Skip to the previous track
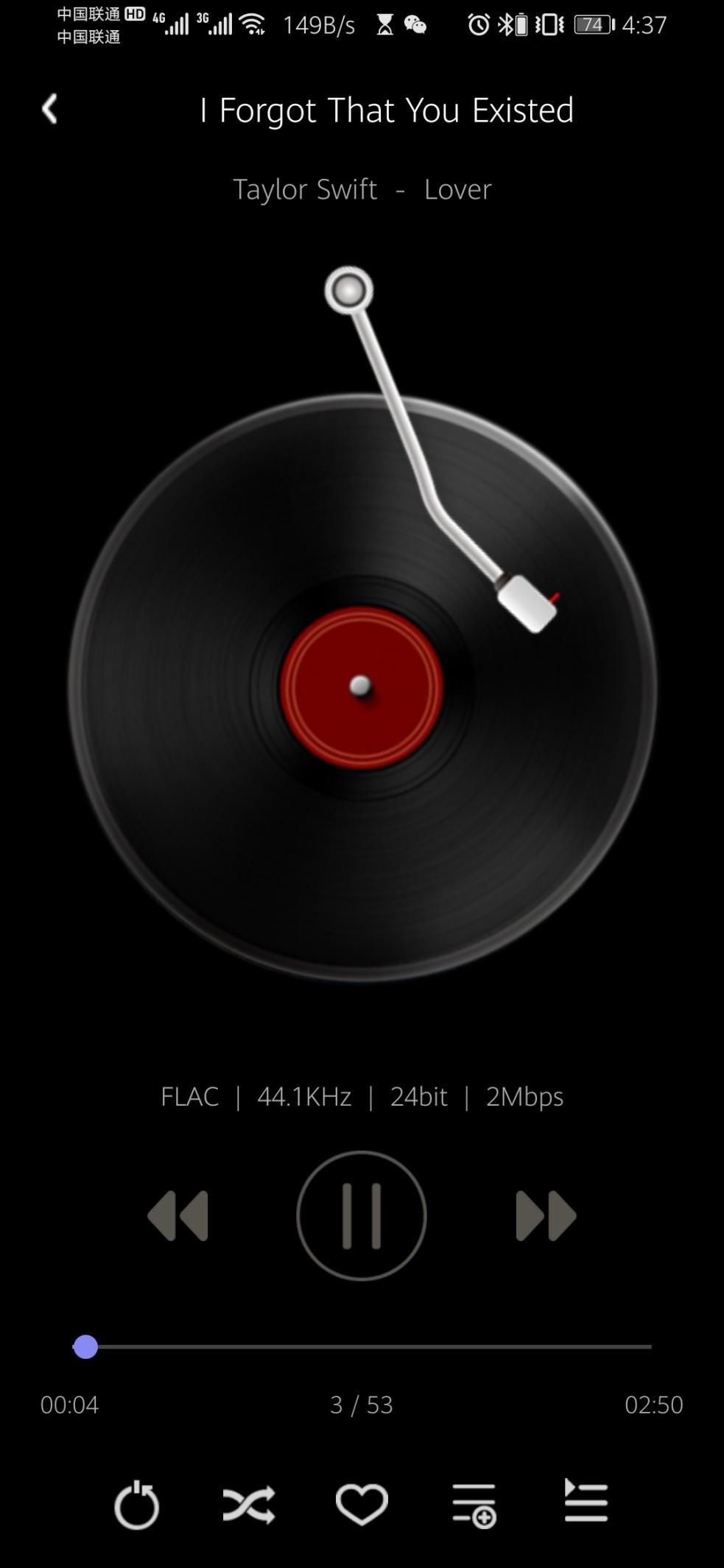Screen dimensions: 724x1568 [178, 1215]
